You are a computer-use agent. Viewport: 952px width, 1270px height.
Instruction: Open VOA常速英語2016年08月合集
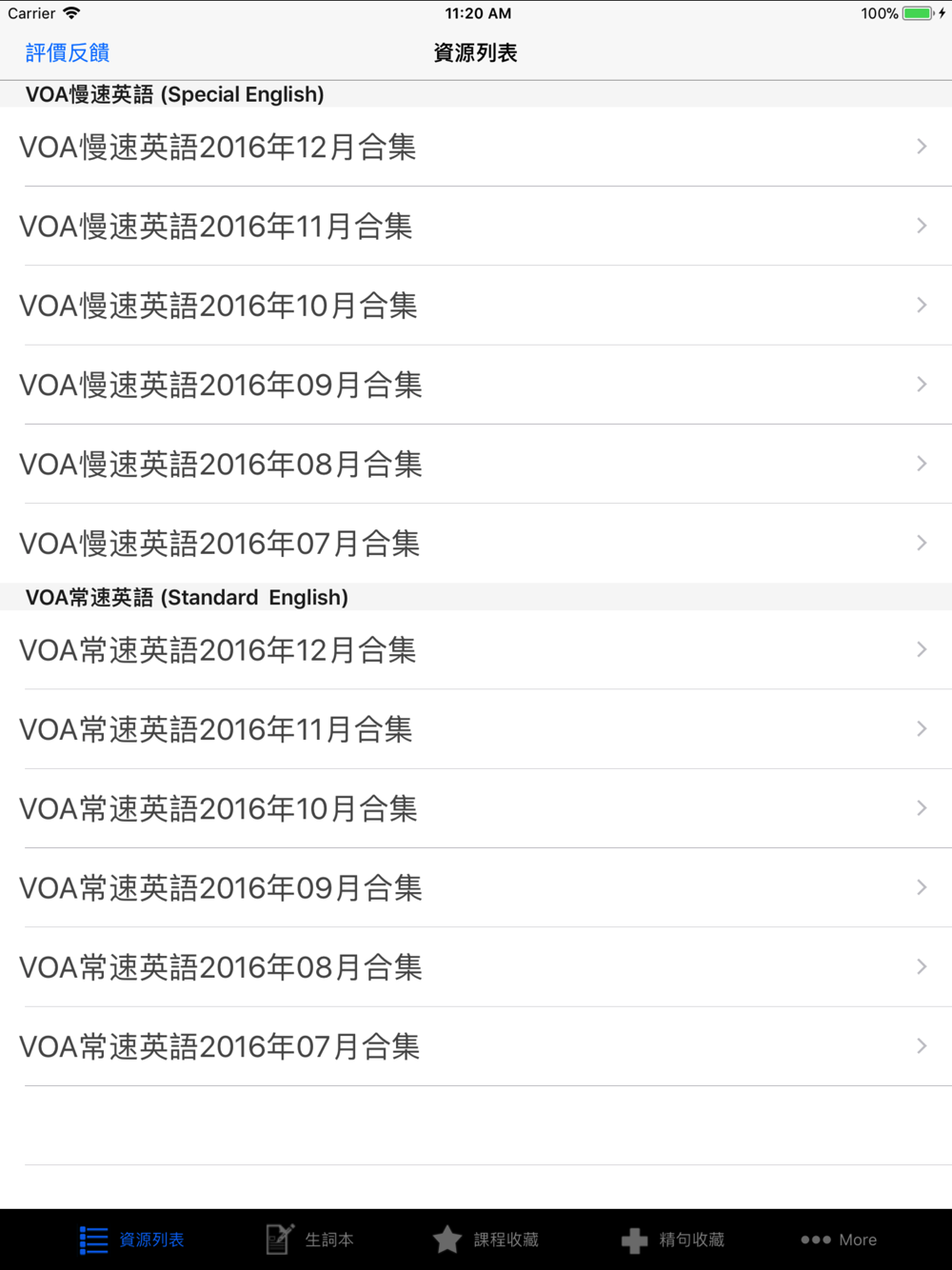point(476,967)
